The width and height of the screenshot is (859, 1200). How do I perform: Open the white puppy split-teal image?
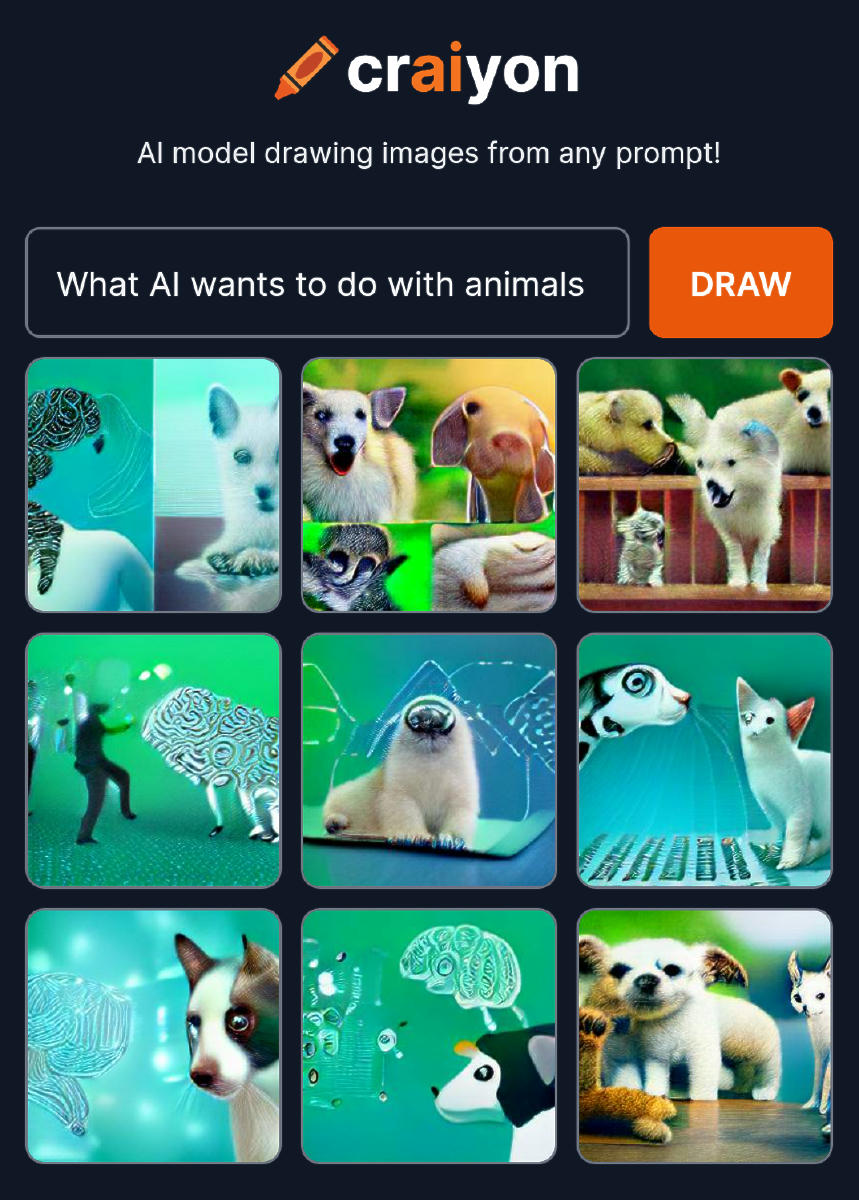tap(153, 485)
